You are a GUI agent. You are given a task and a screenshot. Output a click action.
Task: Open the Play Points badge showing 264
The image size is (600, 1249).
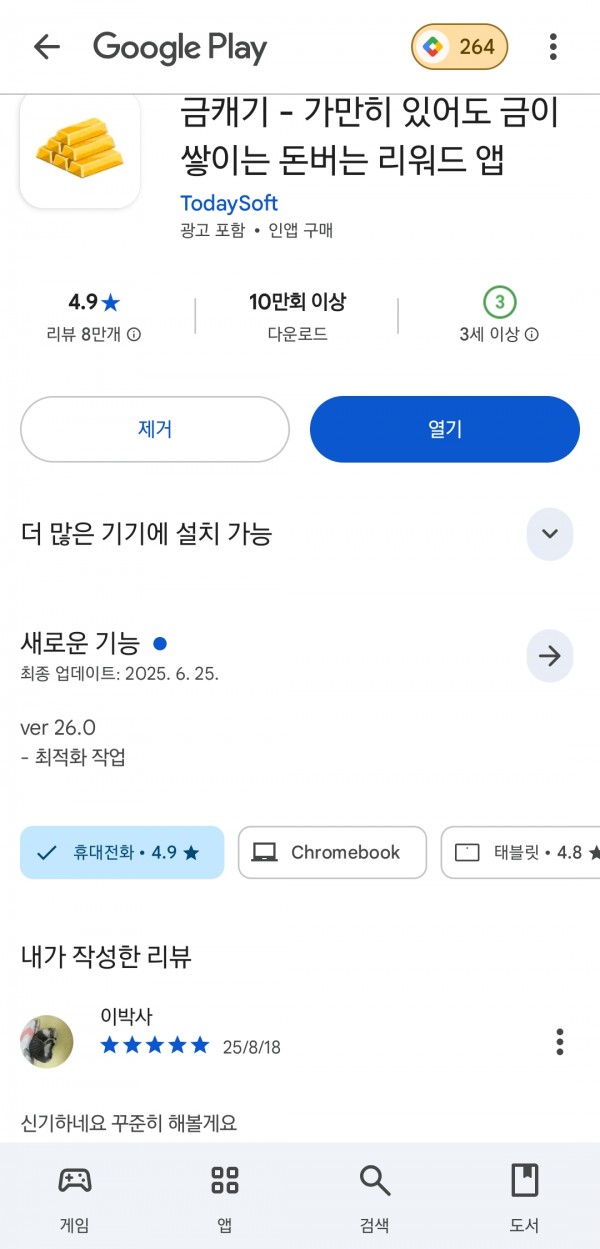click(x=460, y=47)
